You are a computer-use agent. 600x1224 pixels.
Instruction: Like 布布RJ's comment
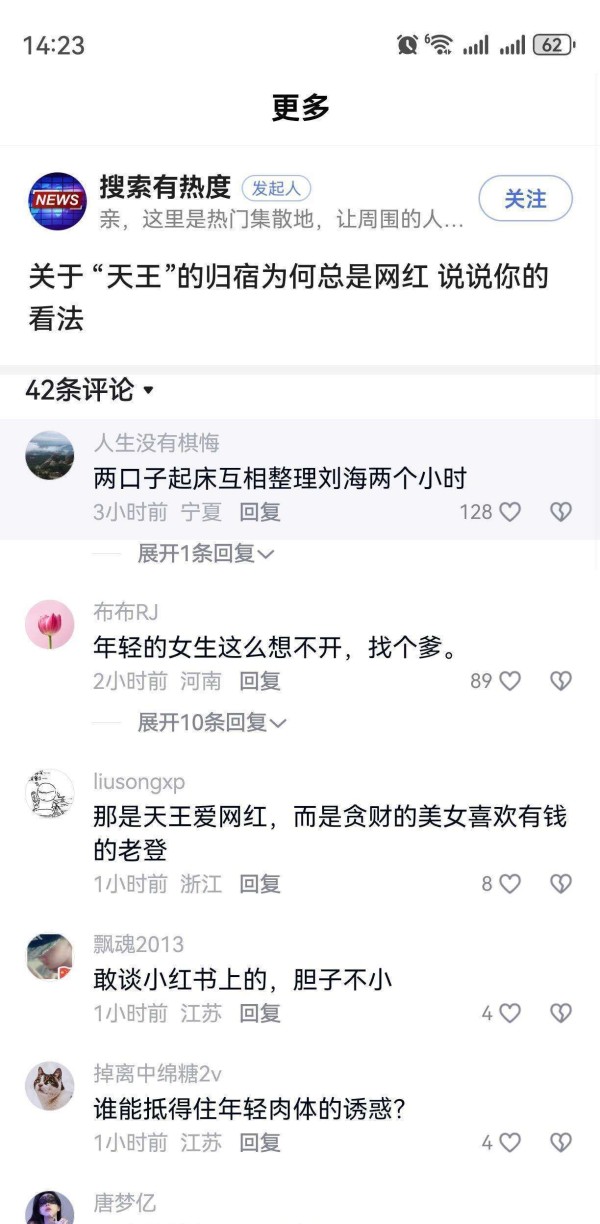pyautogui.click(x=510, y=681)
